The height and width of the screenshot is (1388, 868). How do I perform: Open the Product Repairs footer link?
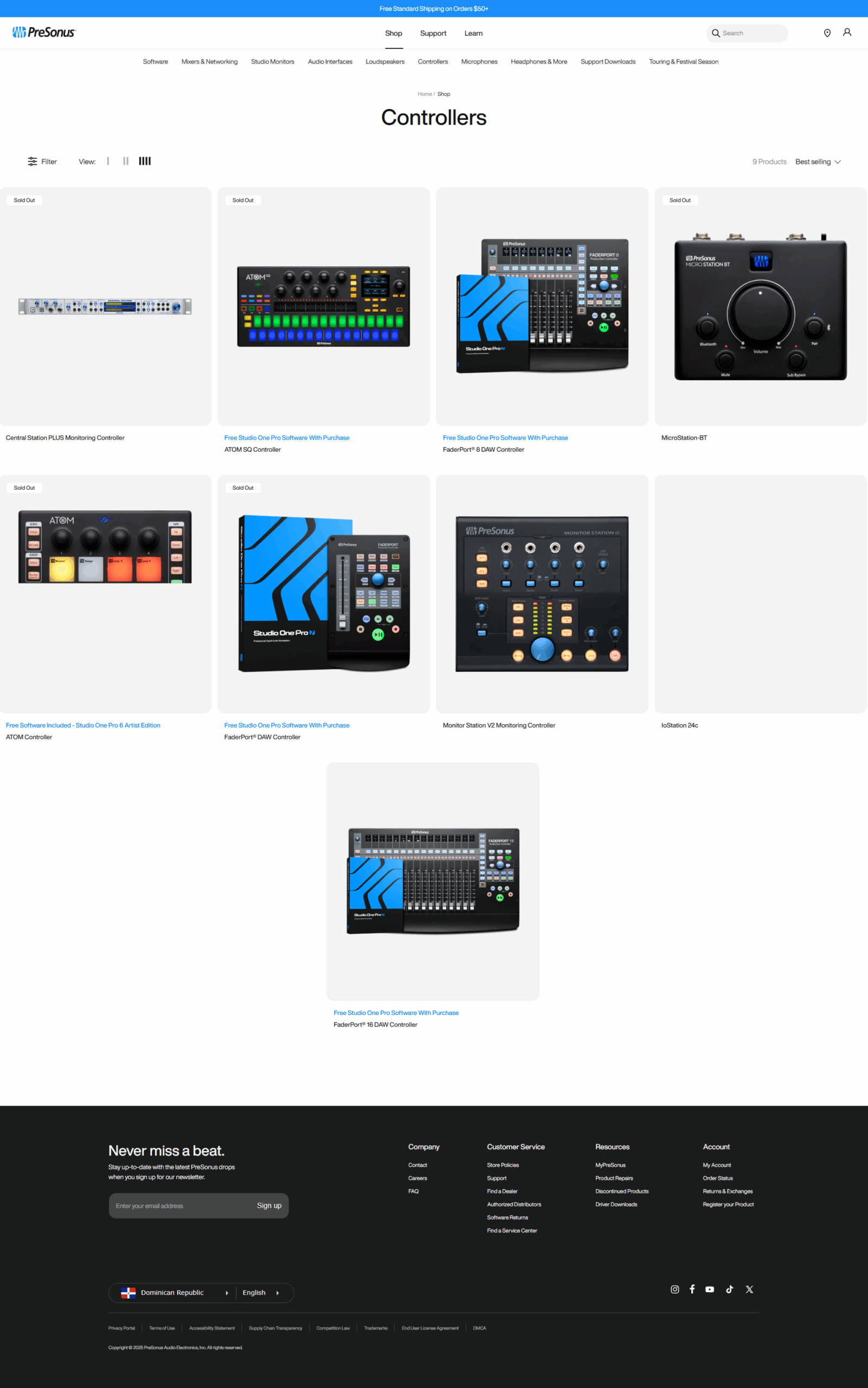click(x=614, y=1178)
